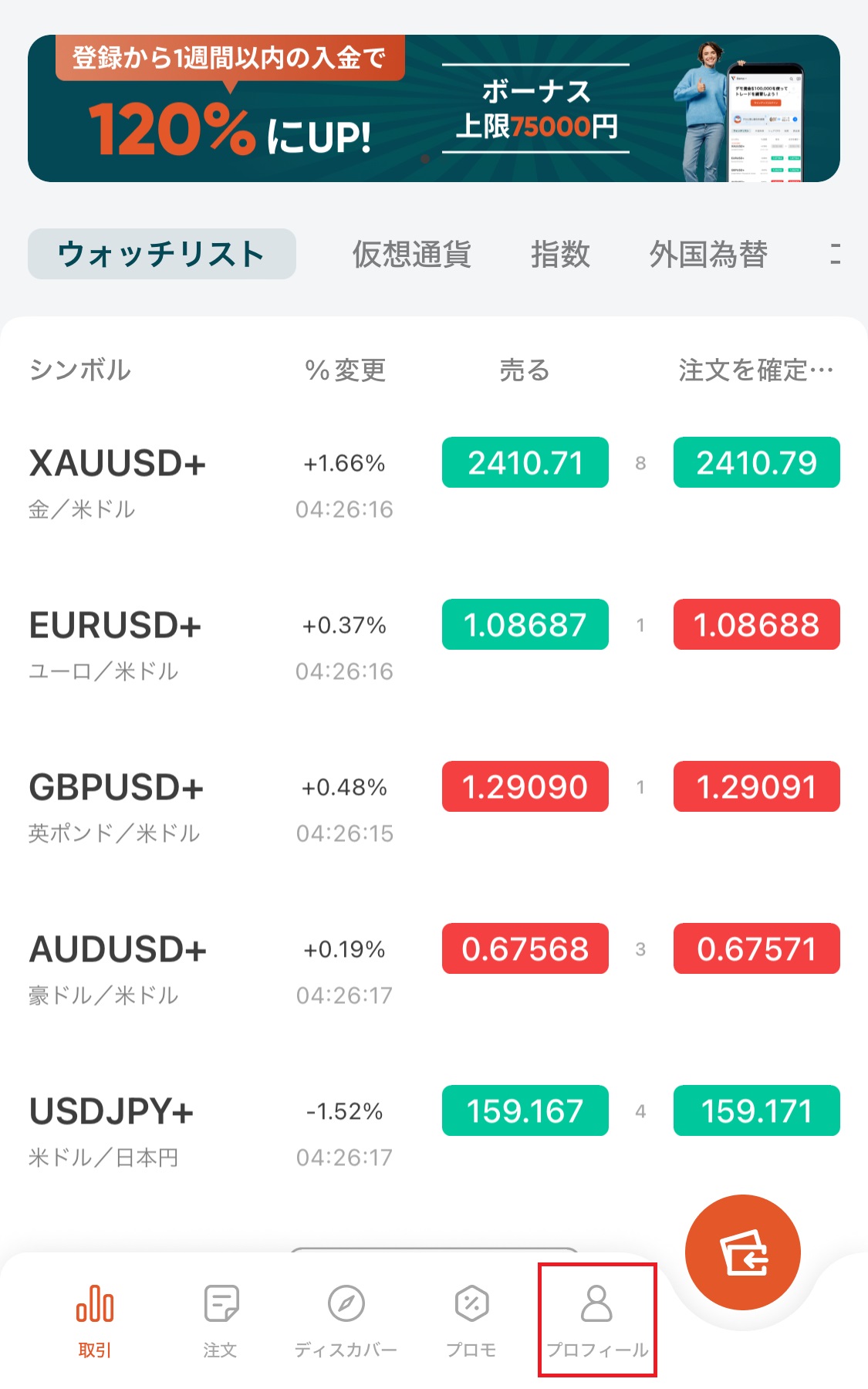Buy EURUSD+ at 1.08688
This screenshot has width=868, height=1389.
[x=756, y=625]
